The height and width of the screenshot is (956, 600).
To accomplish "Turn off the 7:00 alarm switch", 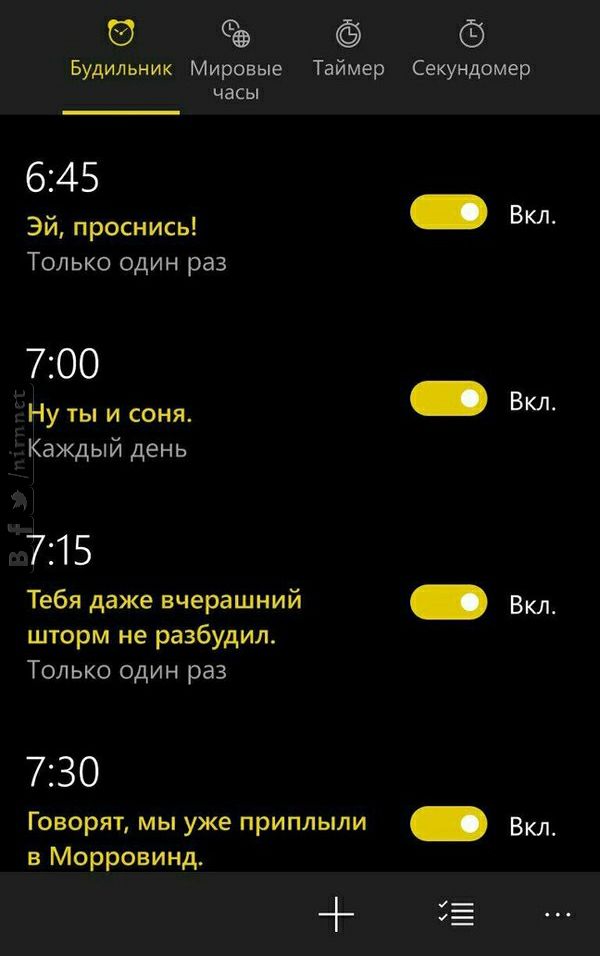I will [449, 399].
